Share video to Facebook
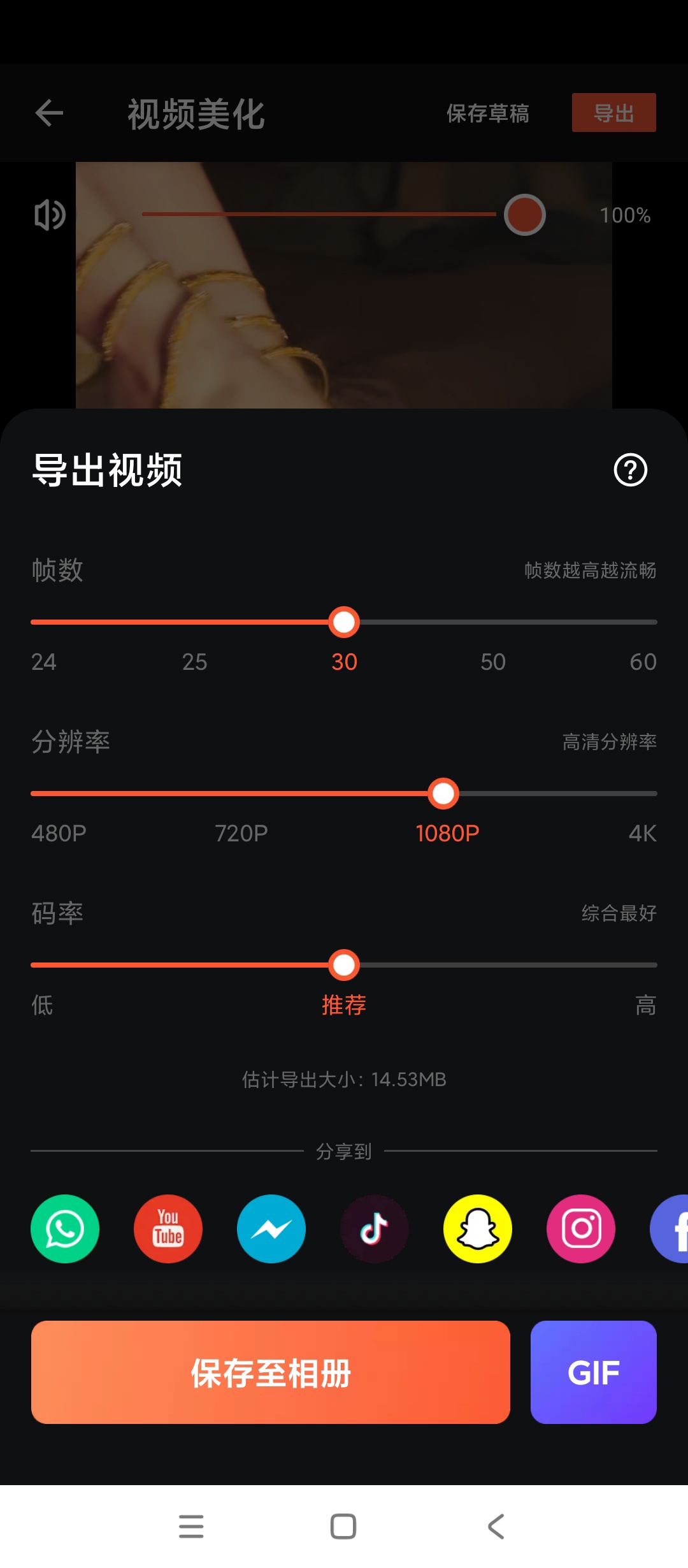This screenshot has width=688, height=1568. click(671, 1229)
